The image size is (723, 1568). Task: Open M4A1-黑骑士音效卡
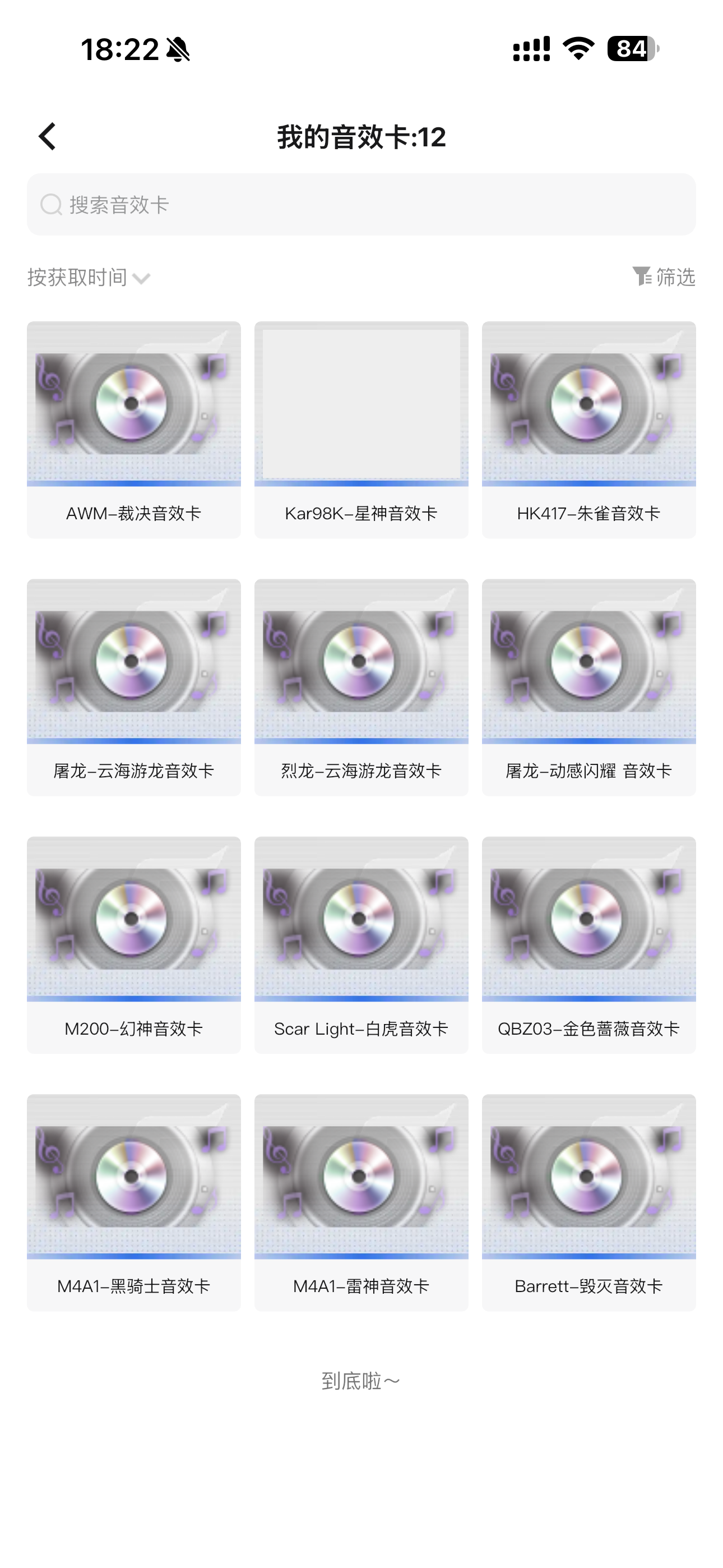click(134, 1202)
